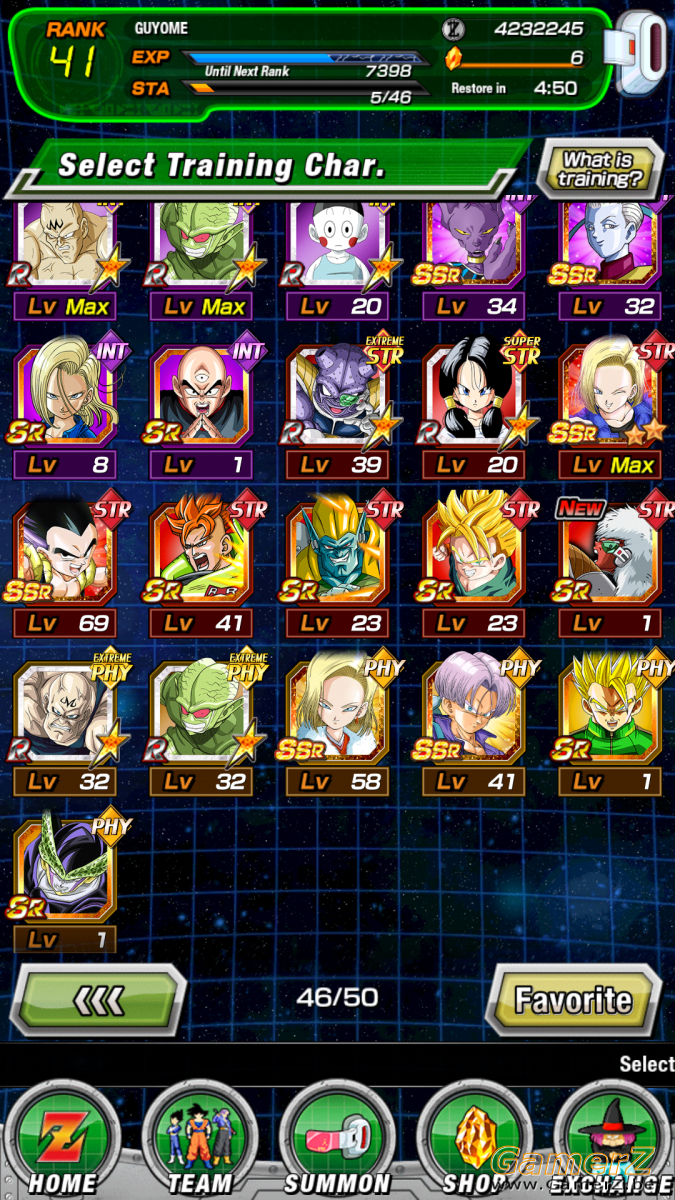Image resolution: width=675 pixels, height=1200 pixels.
Task: Tap the Favorite button
Action: pos(573,1000)
